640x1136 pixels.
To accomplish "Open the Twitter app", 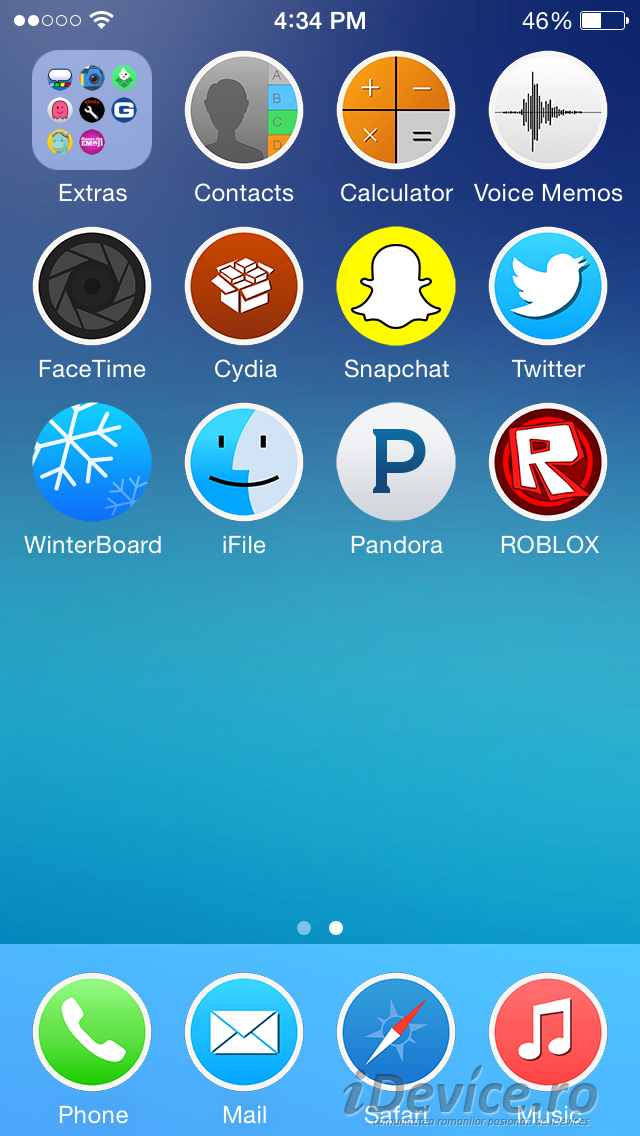I will pyautogui.click(x=549, y=286).
